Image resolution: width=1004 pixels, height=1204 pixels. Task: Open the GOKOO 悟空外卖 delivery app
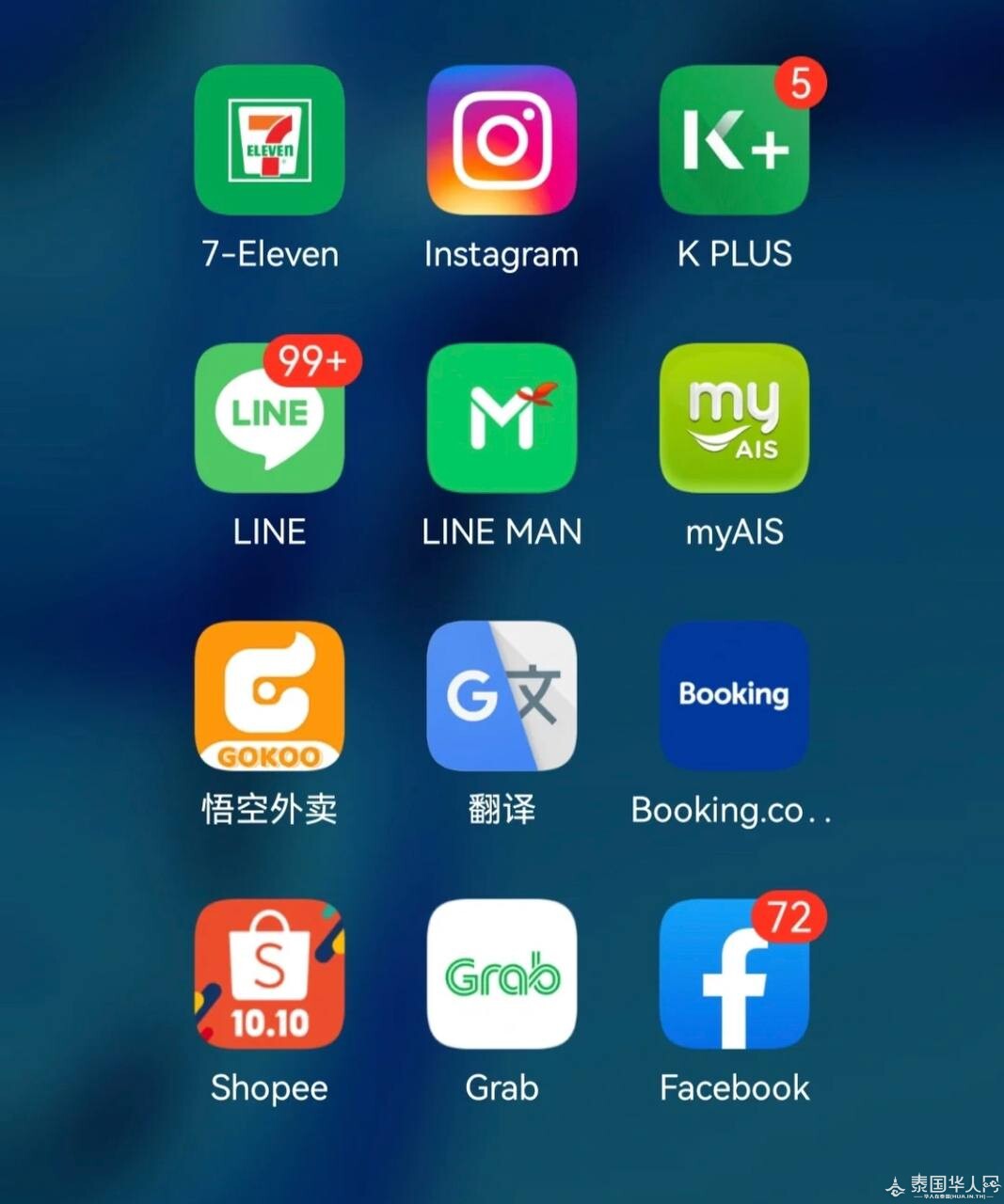point(269,696)
